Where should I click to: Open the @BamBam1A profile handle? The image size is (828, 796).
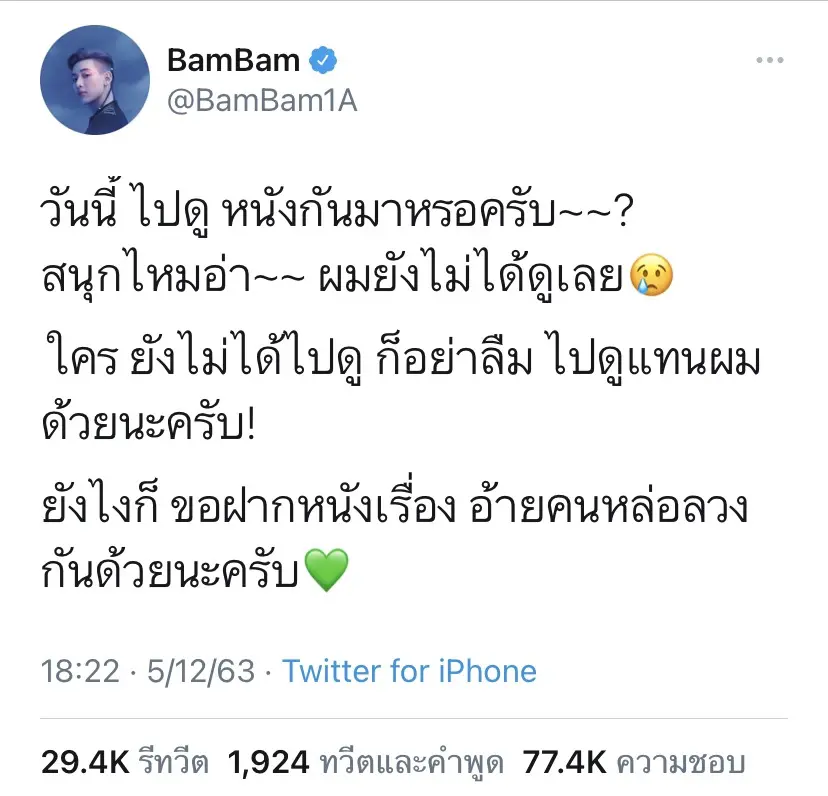262,101
